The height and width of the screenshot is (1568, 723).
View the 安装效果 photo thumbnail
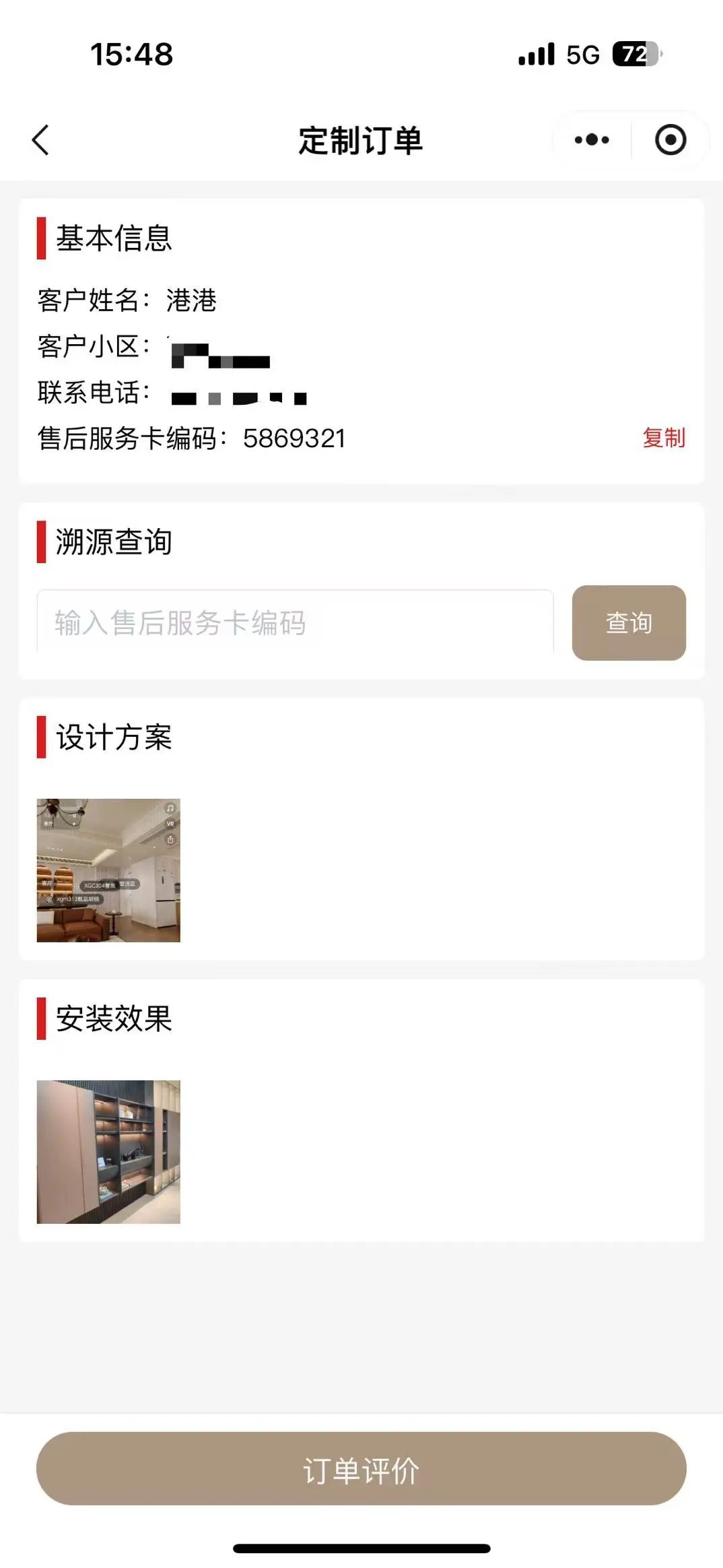click(108, 1152)
